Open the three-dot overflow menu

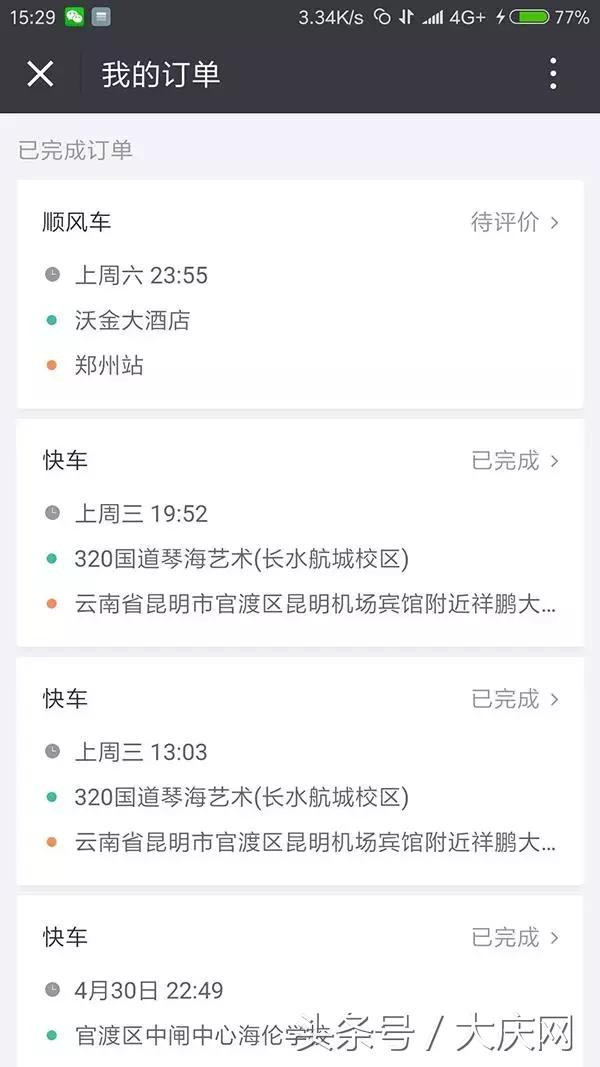[x=553, y=74]
